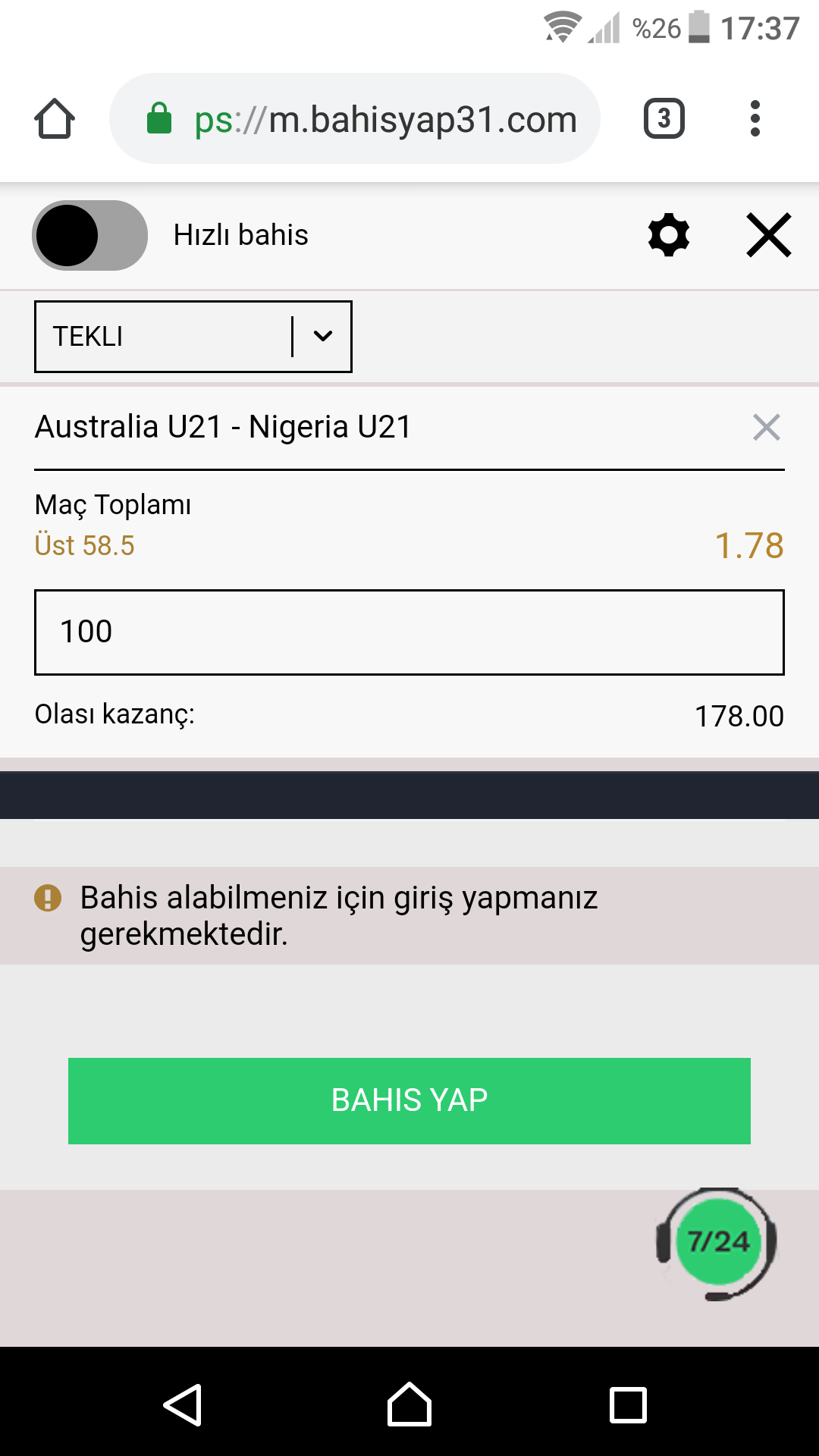The height and width of the screenshot is (1456, 819).
Task: Tap the BAHIS YAP button
Action: coord(409,1100)
